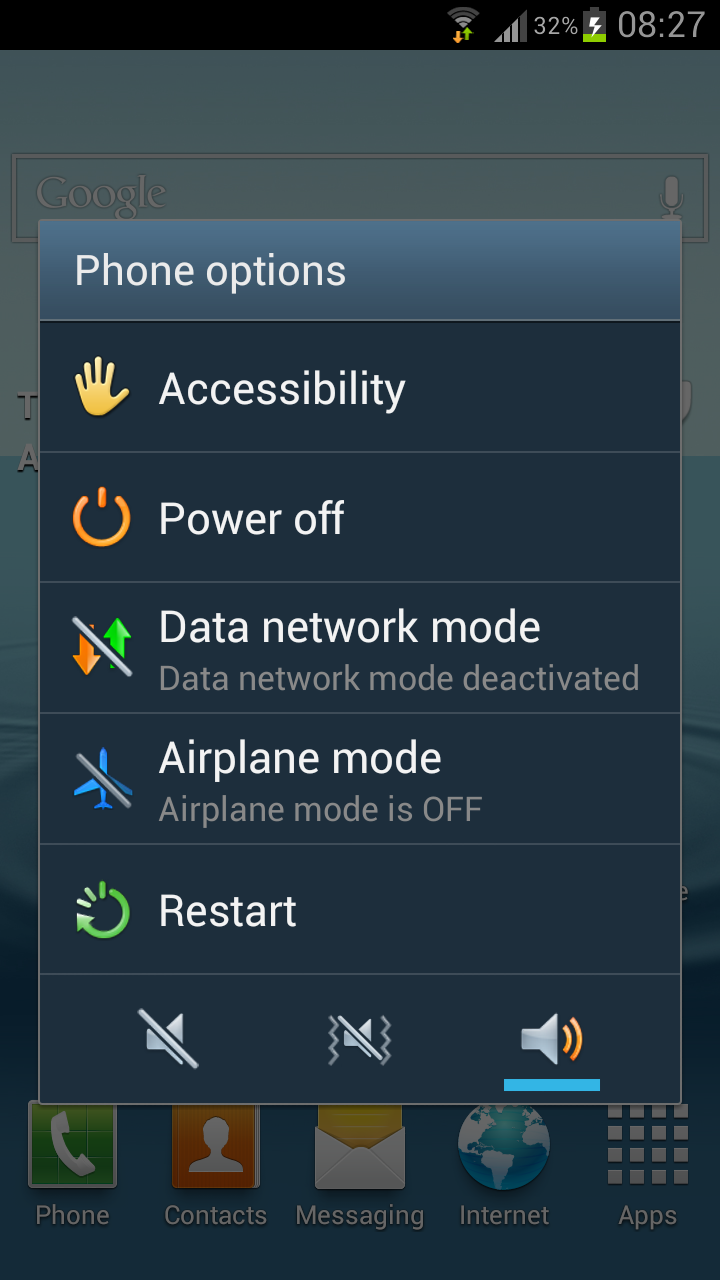Select the sound on mode
This screenshot has width=720, height=1280.
[x=551, y=1038]
